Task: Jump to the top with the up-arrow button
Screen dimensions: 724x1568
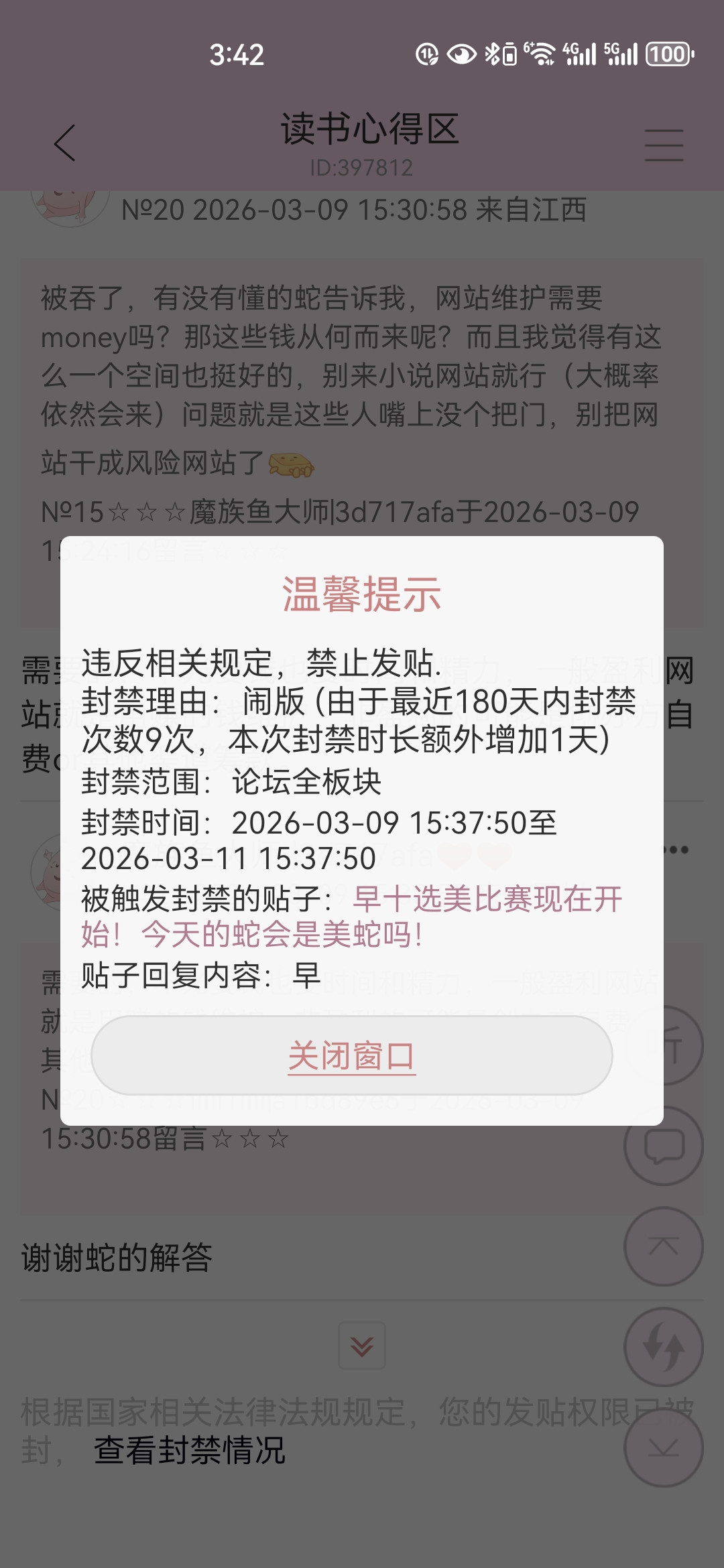Action: 664,1246
